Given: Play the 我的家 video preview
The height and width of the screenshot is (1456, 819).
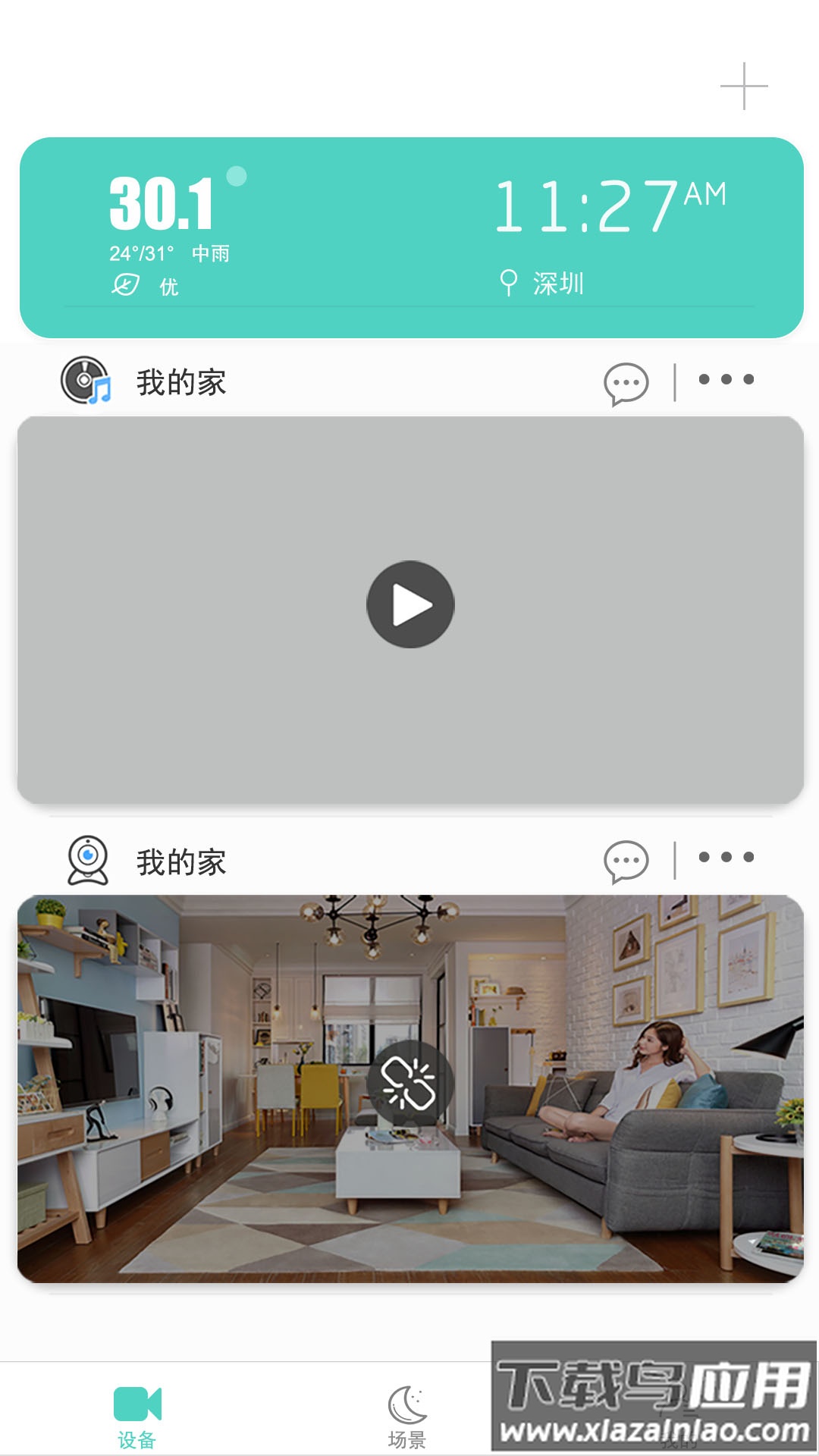Looking at the screenshot, I should tap(409, 603).
